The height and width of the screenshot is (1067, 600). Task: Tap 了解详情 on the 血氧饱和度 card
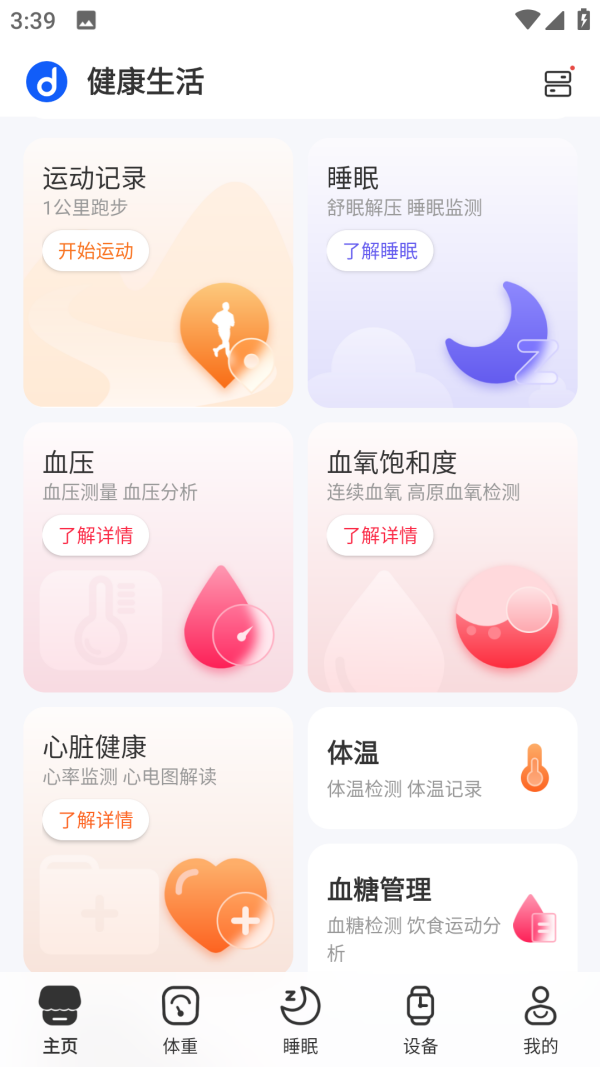click(x=380, y=535)
